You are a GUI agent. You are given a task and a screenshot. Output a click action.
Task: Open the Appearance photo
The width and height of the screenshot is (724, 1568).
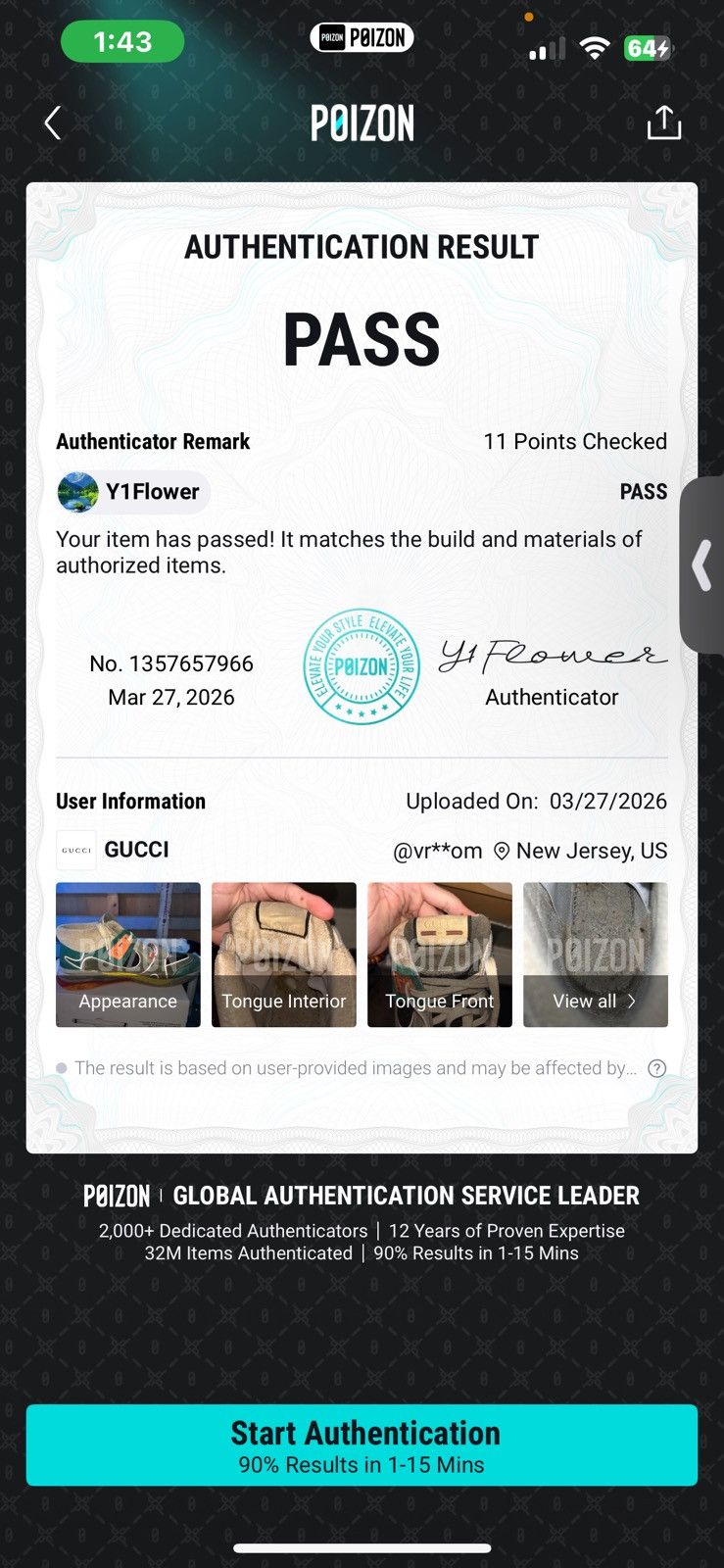(128, 955)
